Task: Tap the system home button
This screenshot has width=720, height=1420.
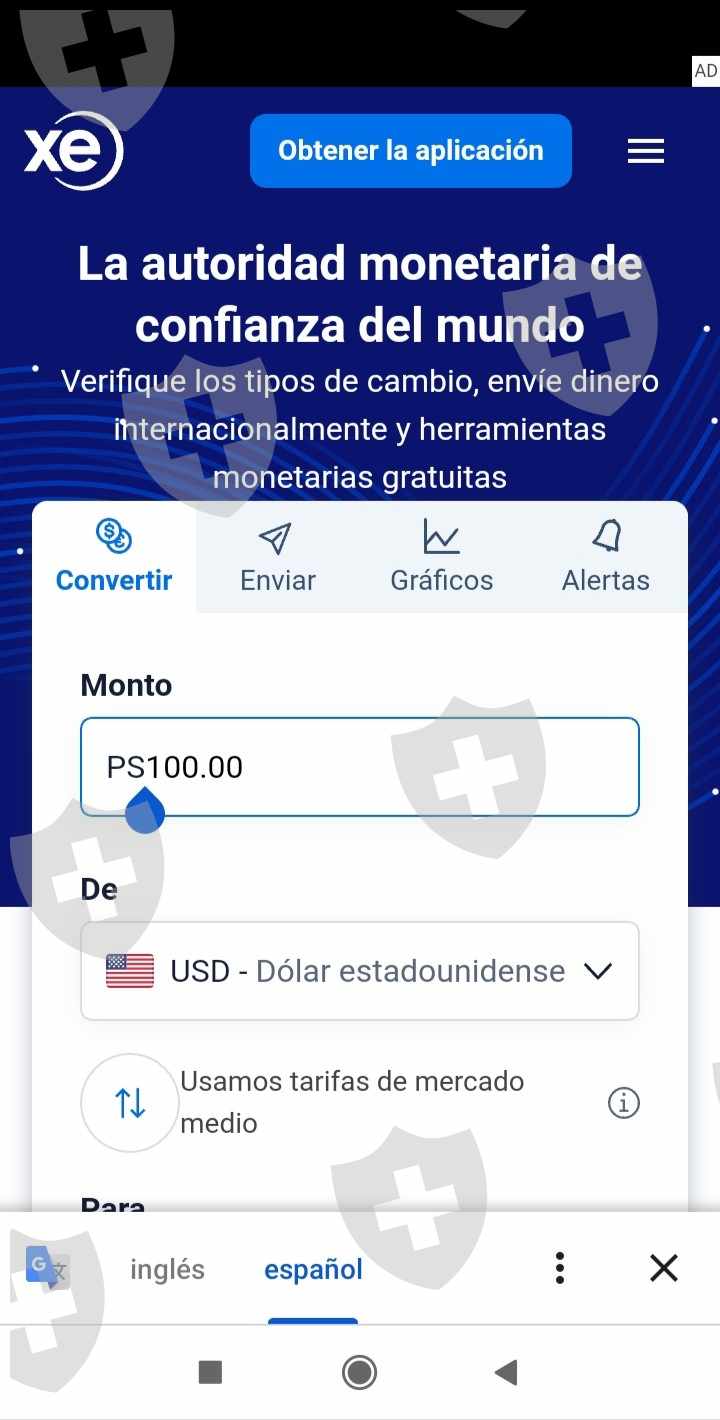Action: click(360, 1373)
